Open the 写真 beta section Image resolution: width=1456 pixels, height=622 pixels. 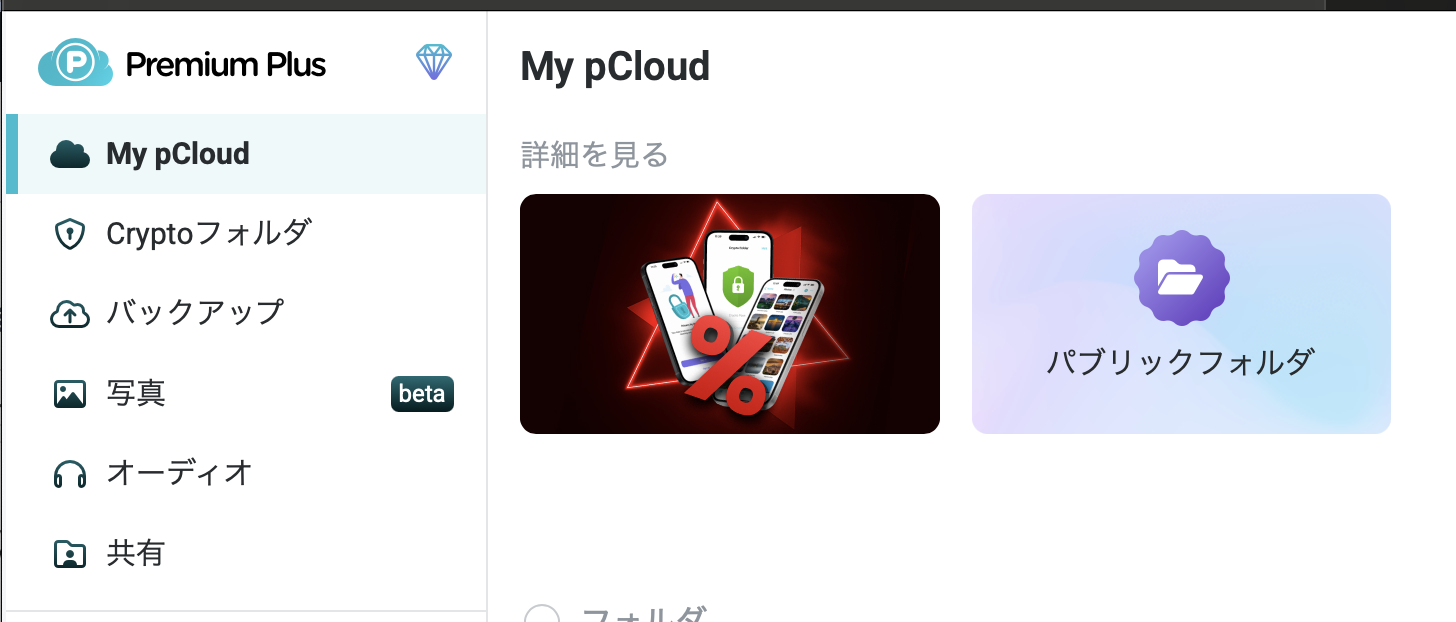click(x=135, y=393)
